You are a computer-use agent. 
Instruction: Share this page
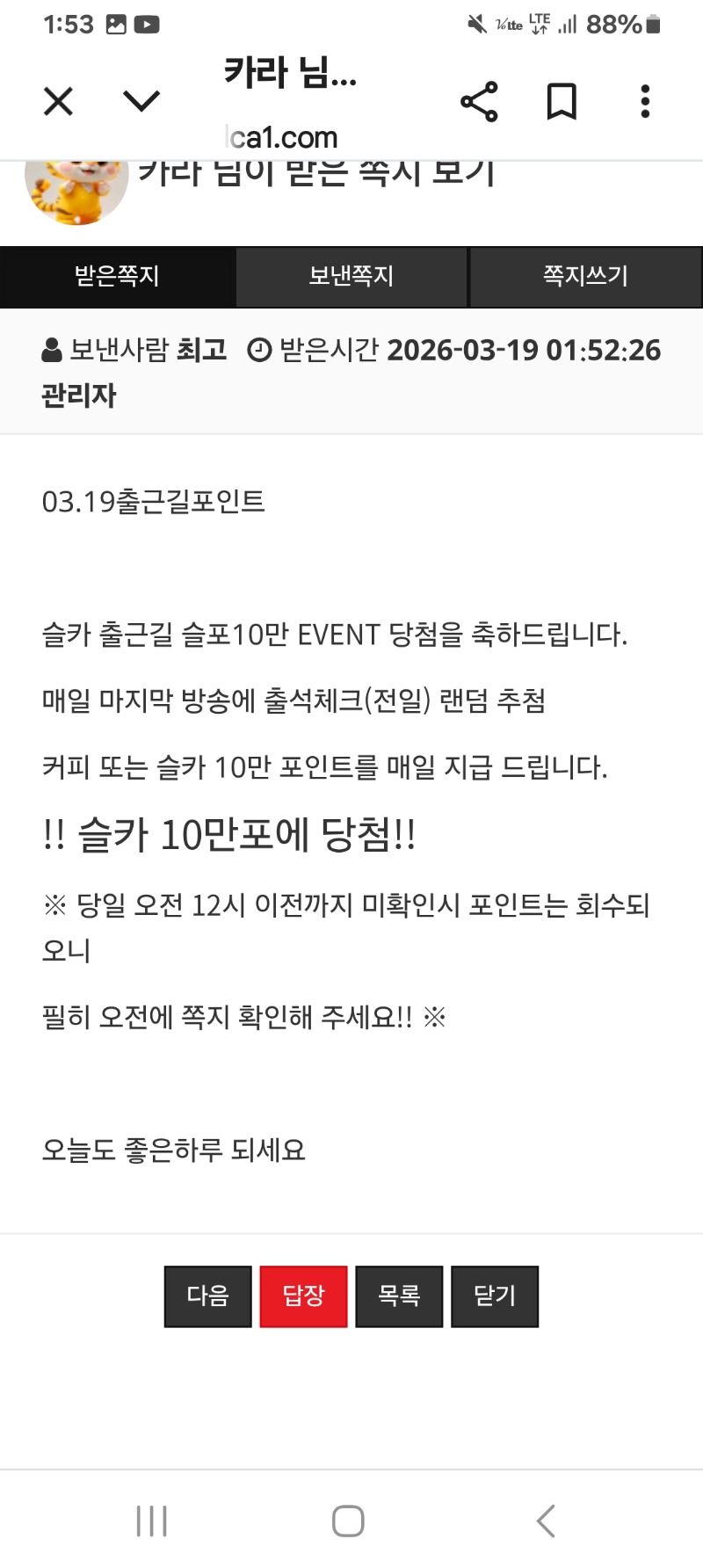[x=479, y=102]
